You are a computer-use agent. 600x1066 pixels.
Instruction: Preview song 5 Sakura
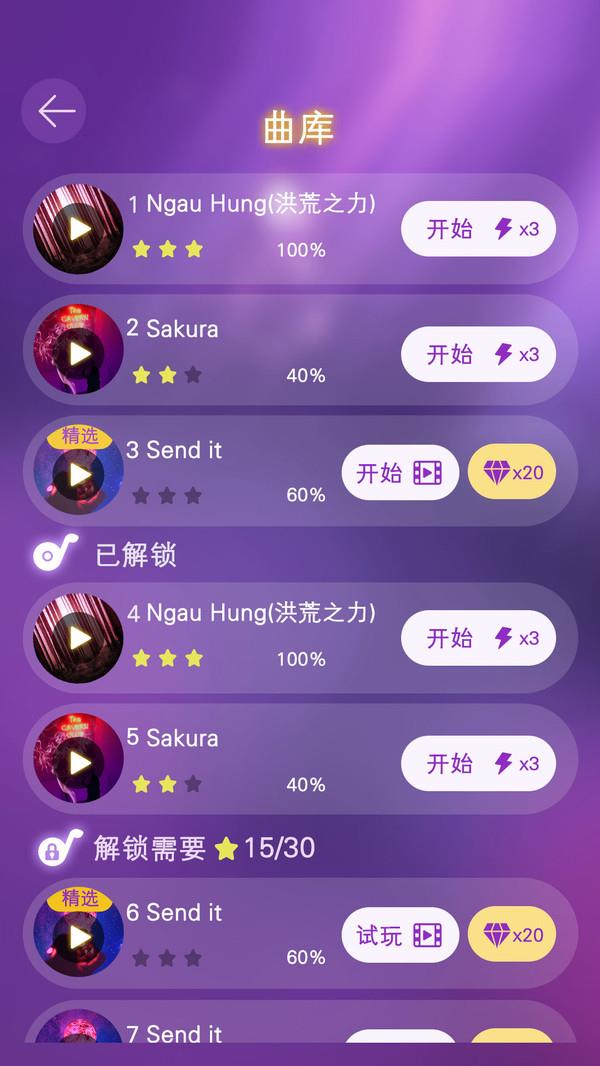coord(78,762)
